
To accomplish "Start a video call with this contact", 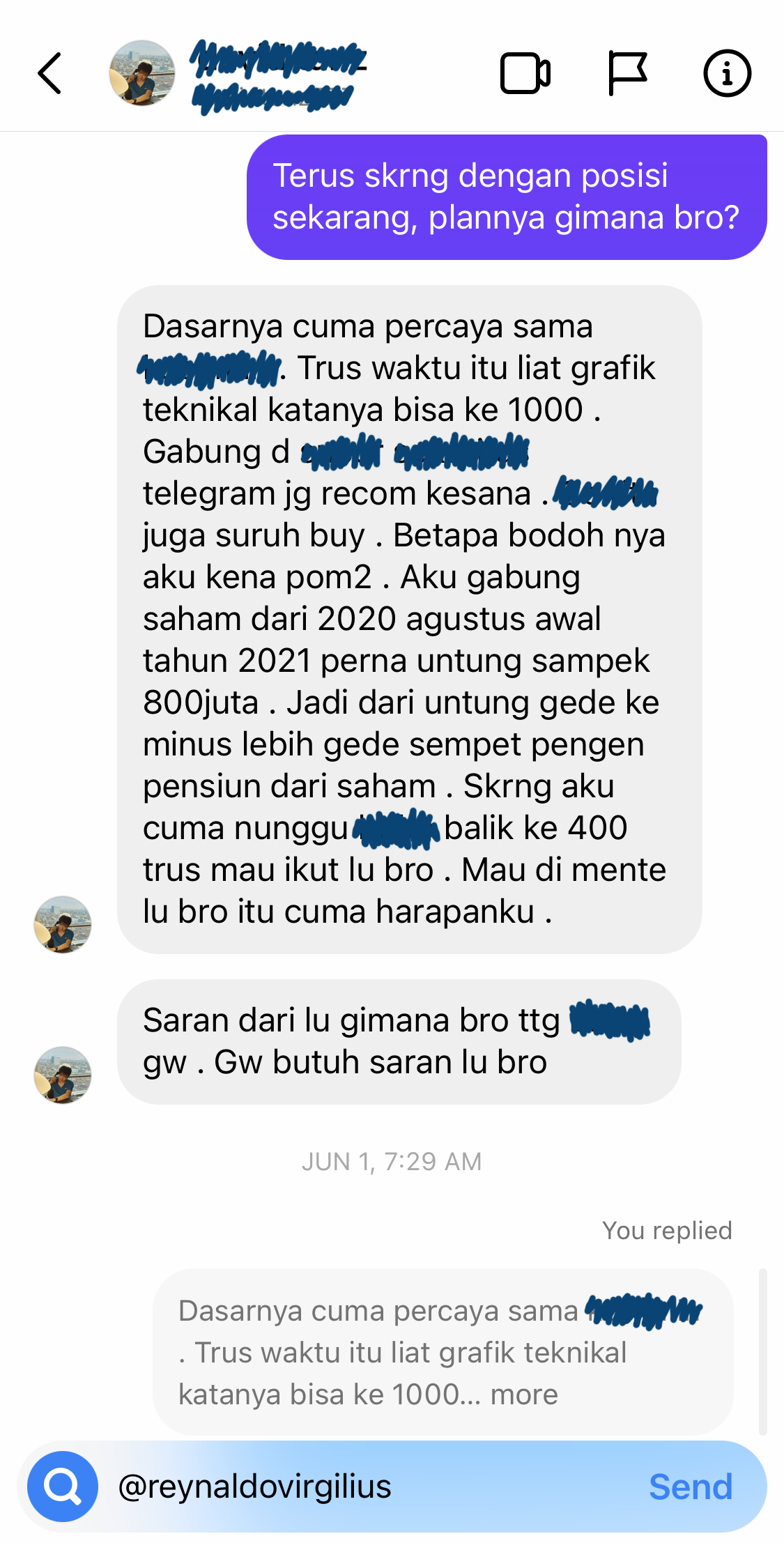I will point(525,73).
